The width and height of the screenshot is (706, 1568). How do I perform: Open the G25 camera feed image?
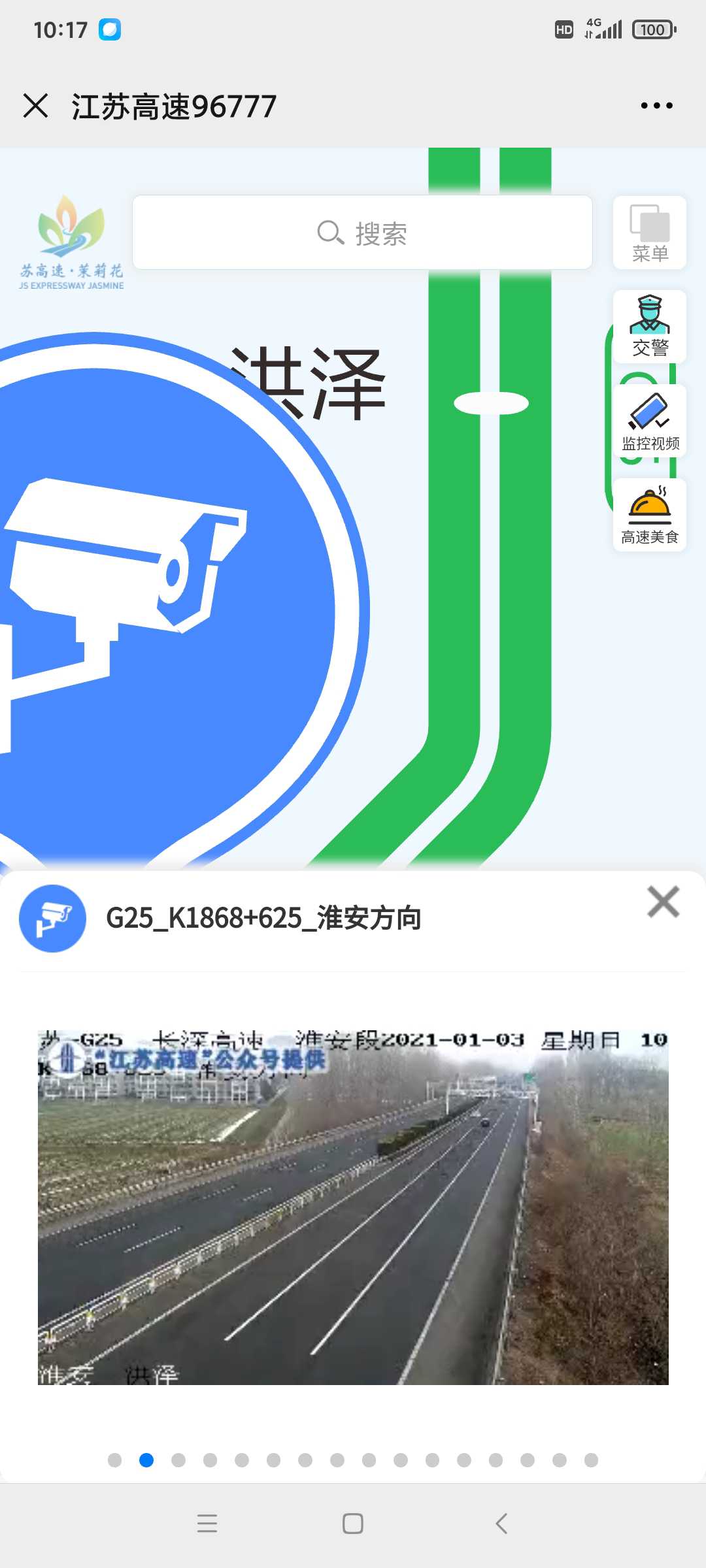353,1207
